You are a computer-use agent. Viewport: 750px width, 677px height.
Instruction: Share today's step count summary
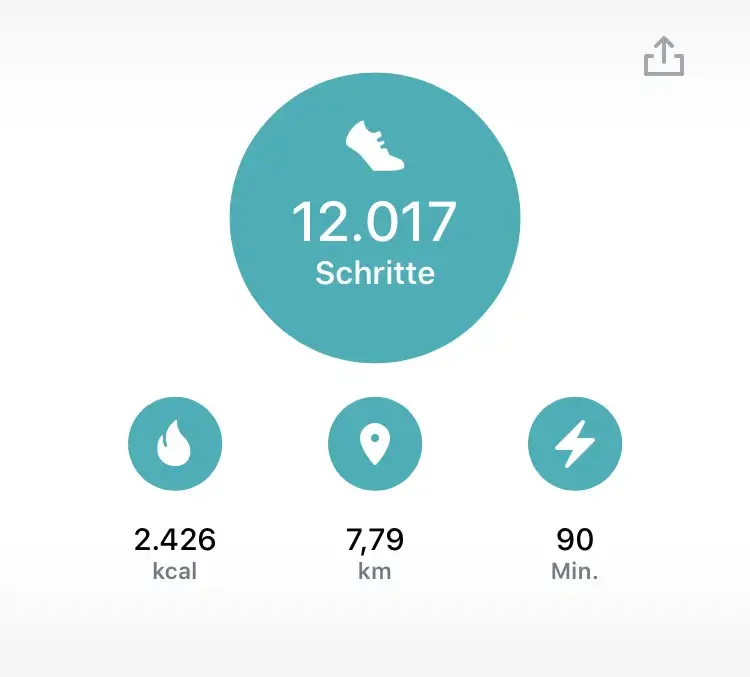pyautogui.click(x=664, y=56)
